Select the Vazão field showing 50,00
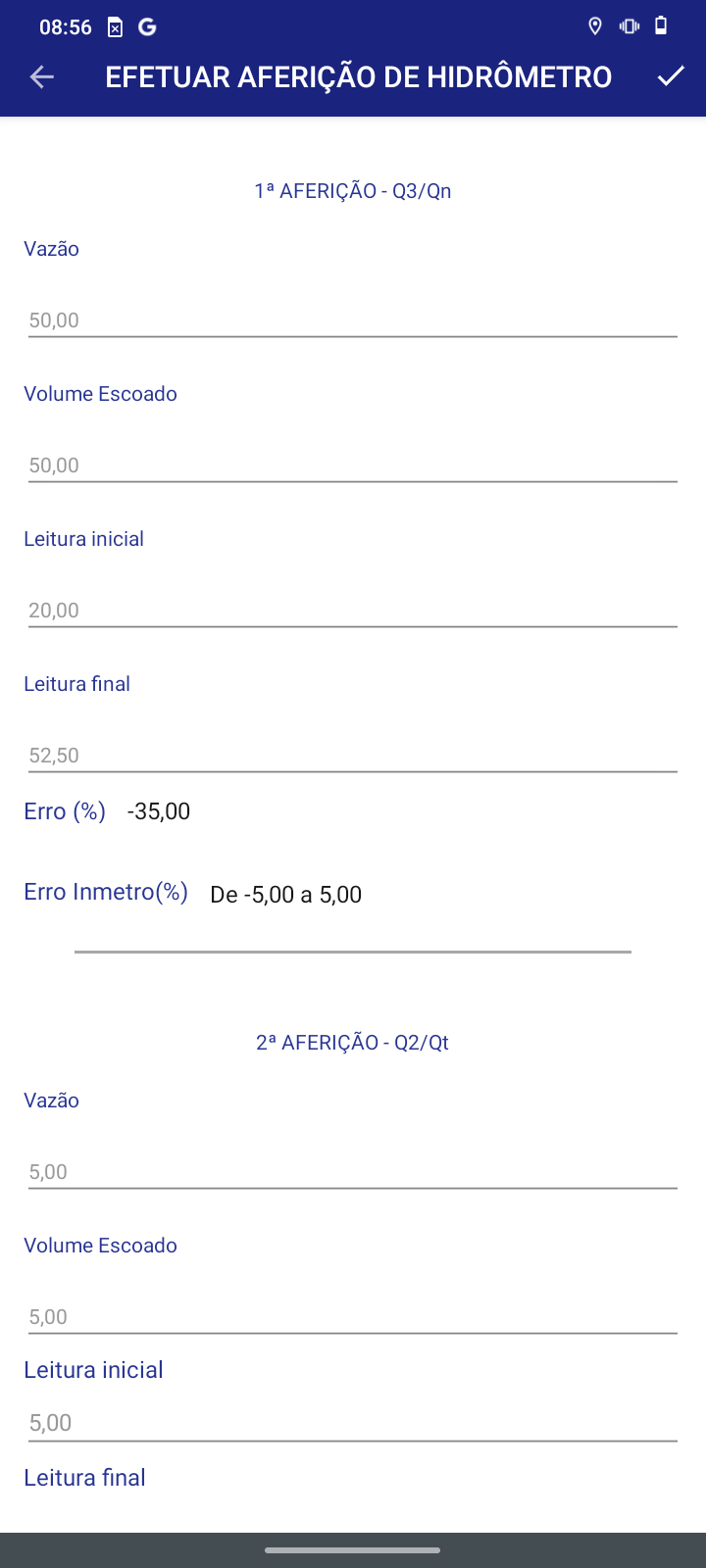 (353, 319)
